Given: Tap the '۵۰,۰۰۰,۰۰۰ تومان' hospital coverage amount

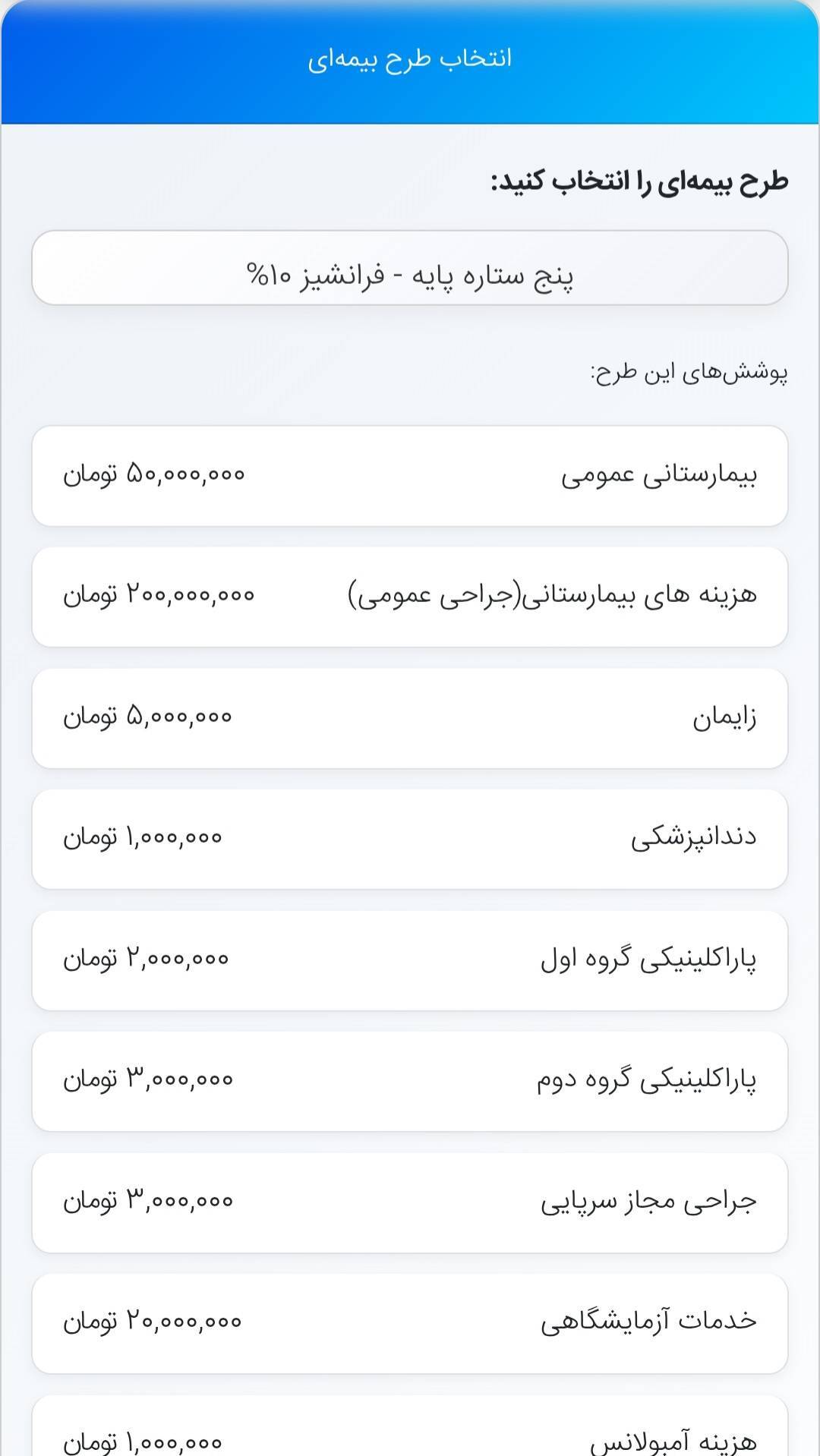Looking at the screenshot, I should tap(156, 474).
